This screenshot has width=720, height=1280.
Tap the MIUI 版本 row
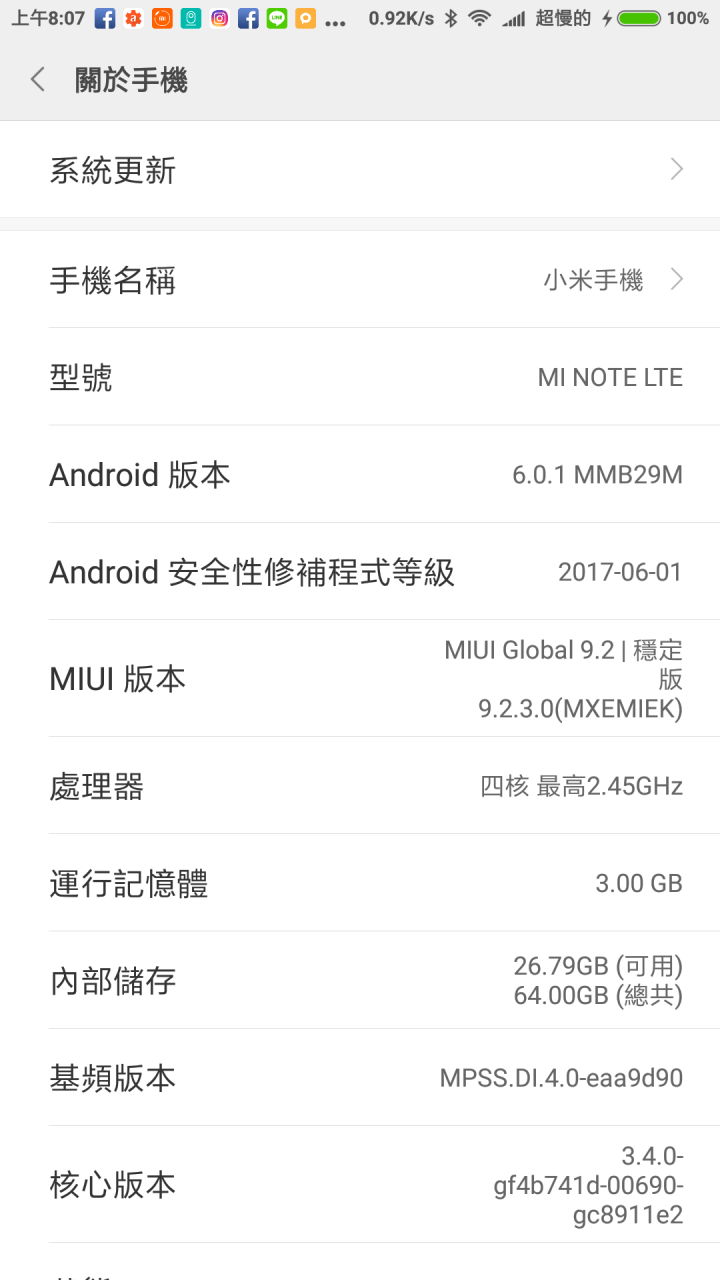(x=360, y=679)
